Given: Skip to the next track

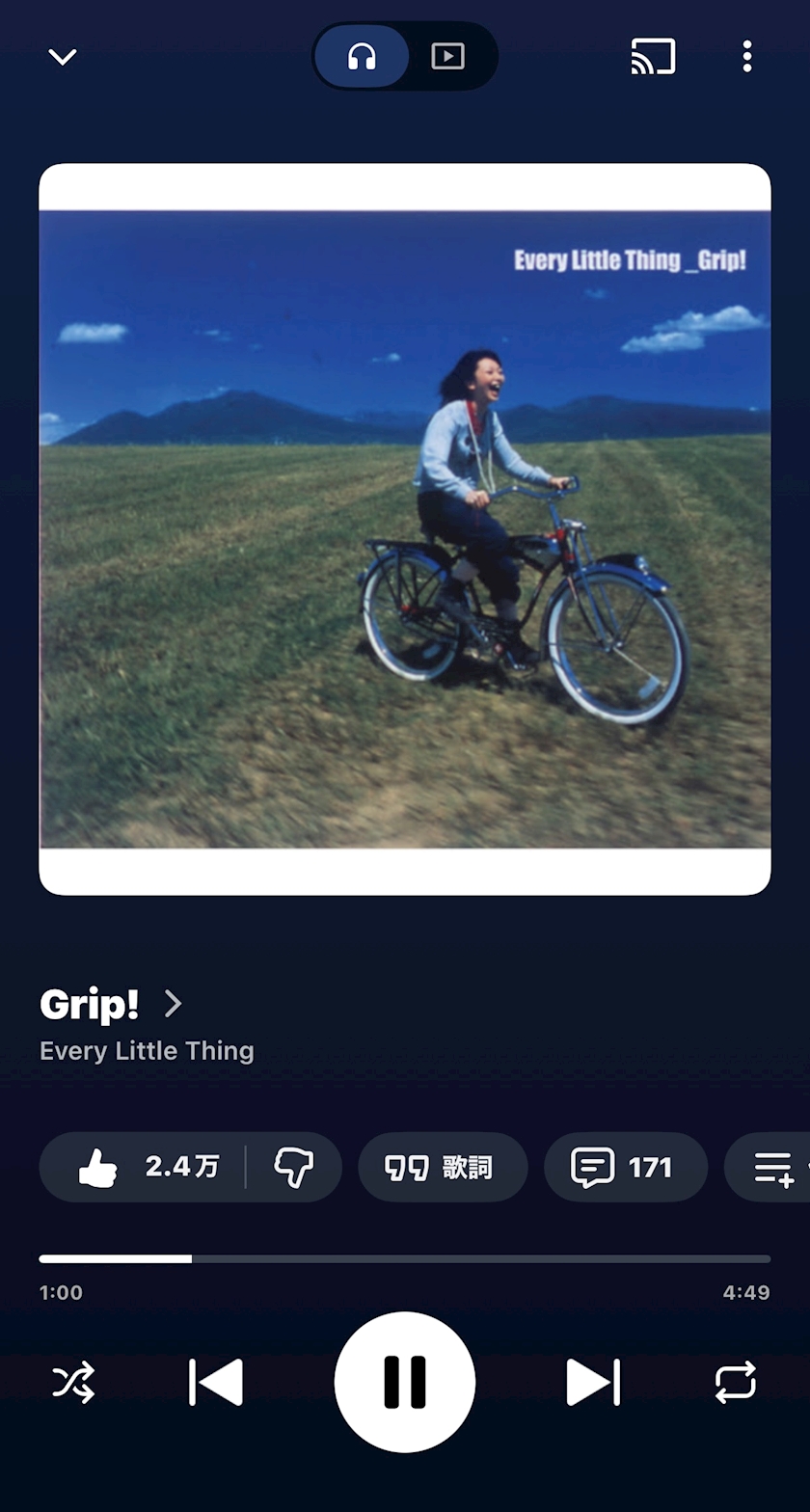Looking at the screenshot, I should tap(593, 1382).
